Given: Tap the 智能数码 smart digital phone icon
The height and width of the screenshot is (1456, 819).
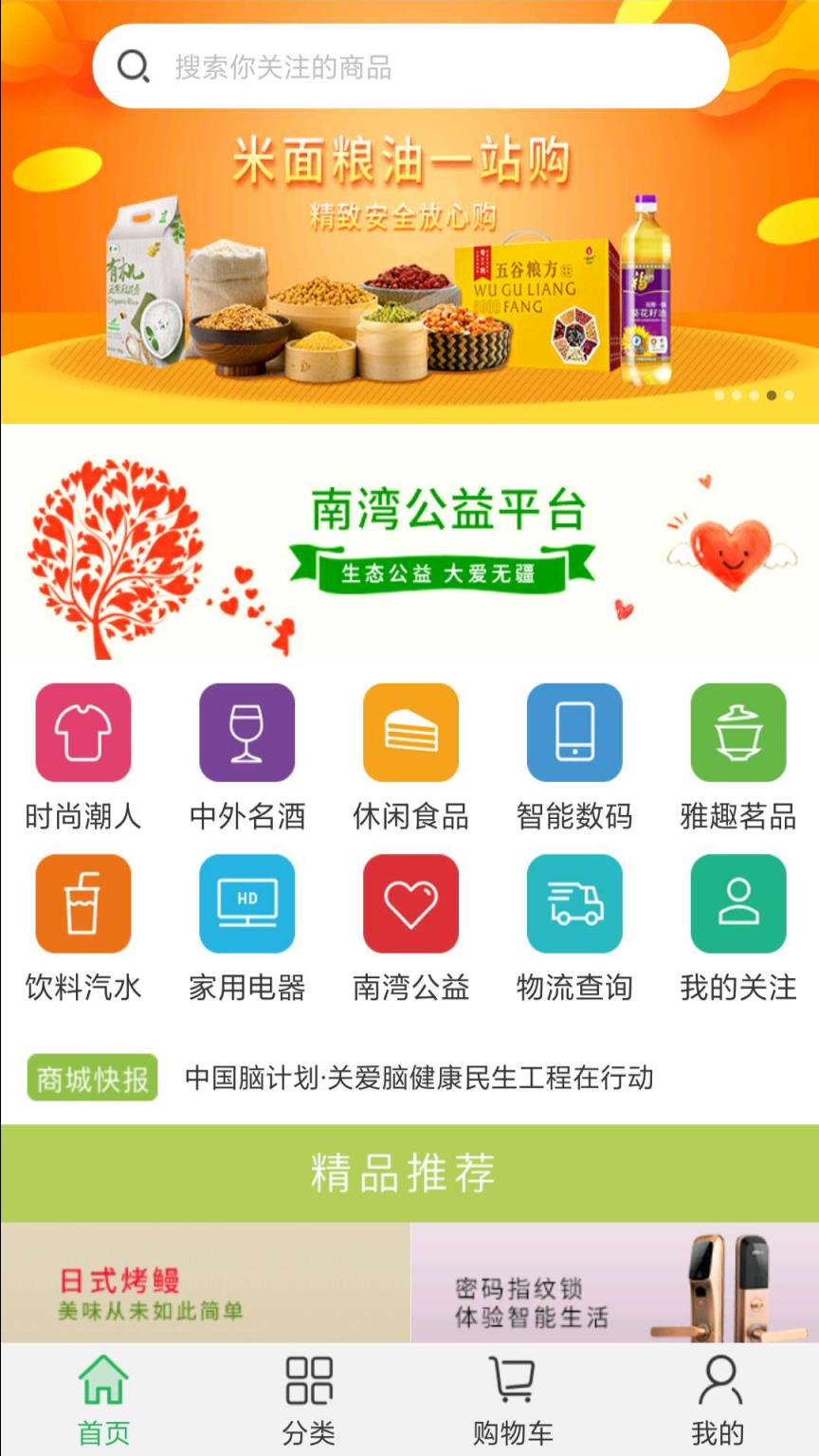Looking at the screenshot, I should point(573,732).
